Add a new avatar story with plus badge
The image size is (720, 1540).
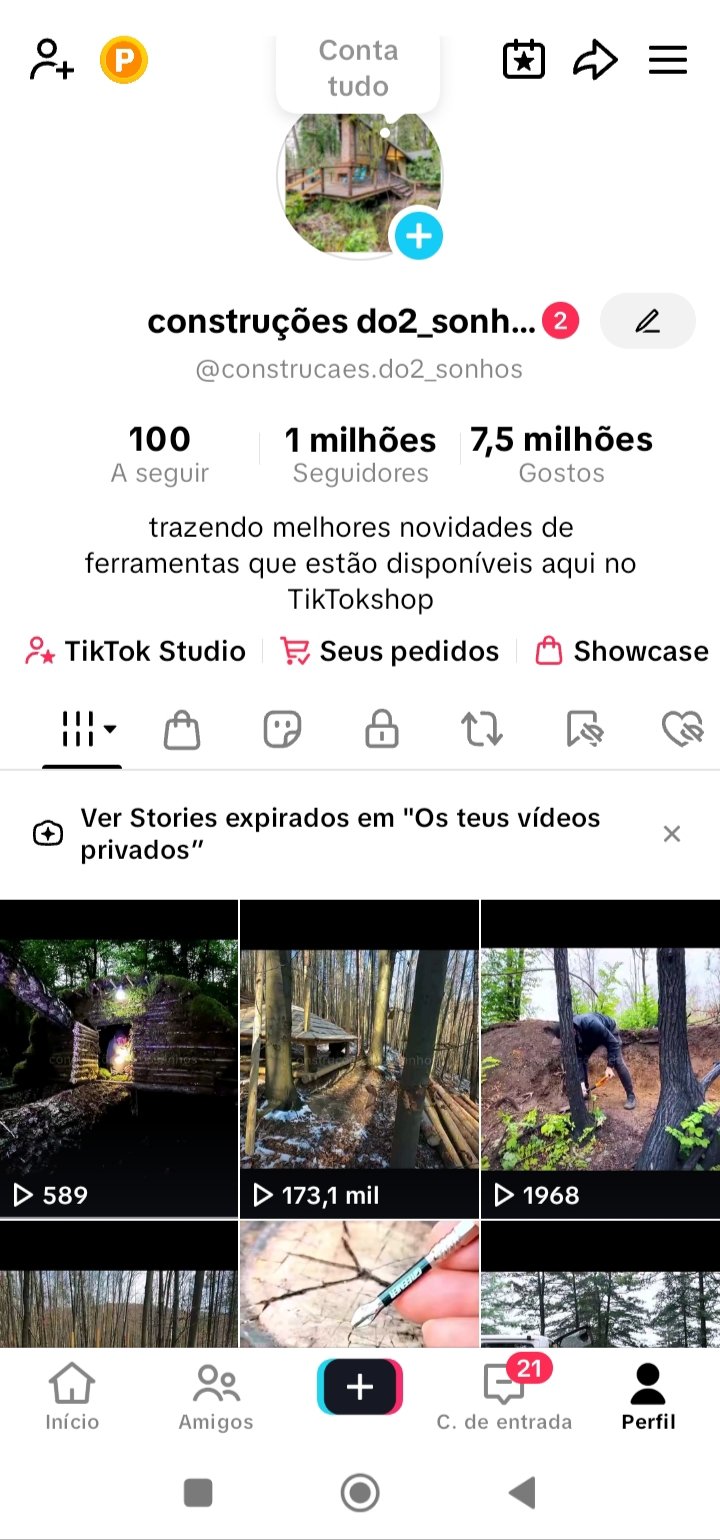[x=418, y=236]
